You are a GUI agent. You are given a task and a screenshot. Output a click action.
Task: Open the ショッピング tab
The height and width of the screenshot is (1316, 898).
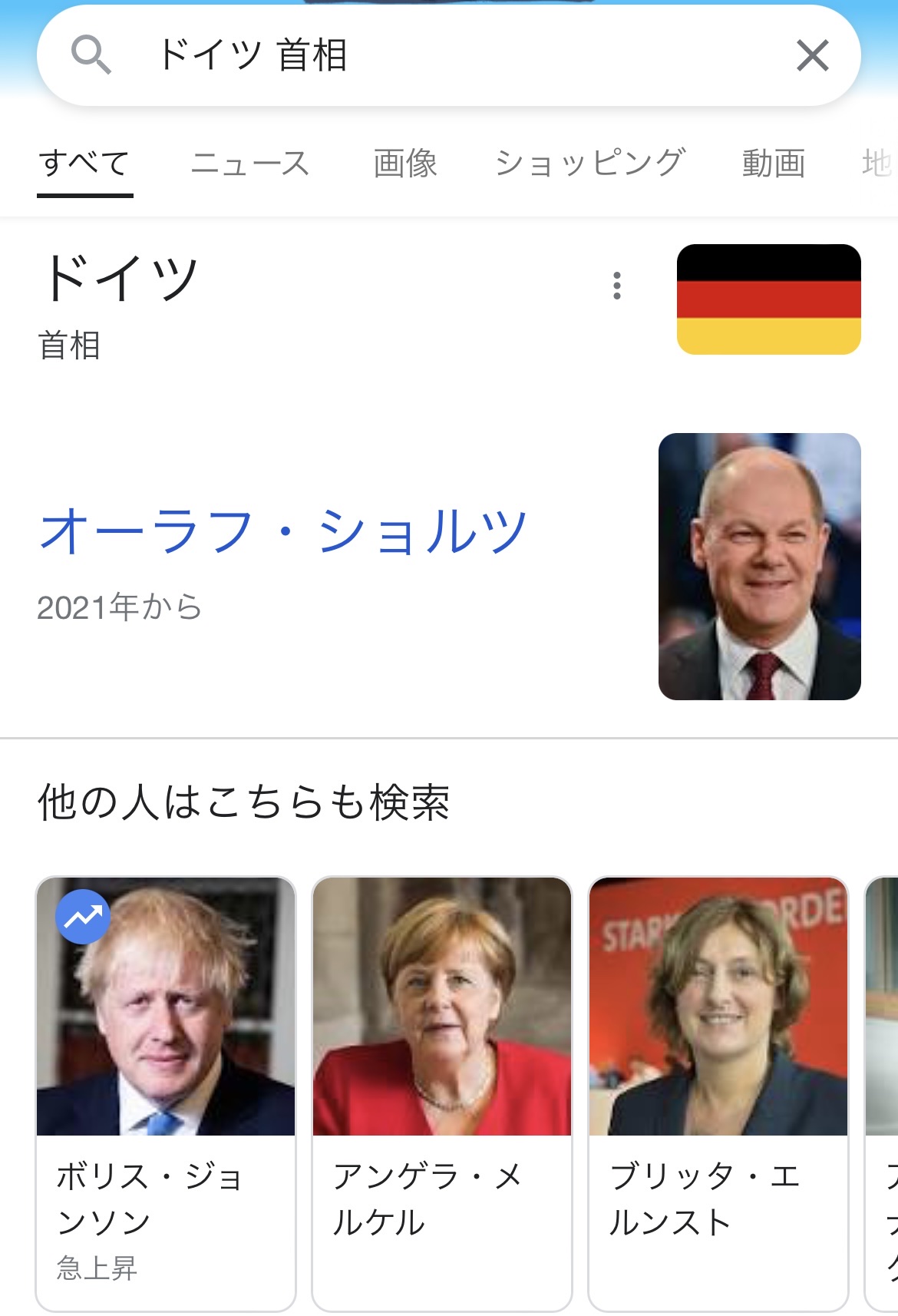tap(589, 164)
